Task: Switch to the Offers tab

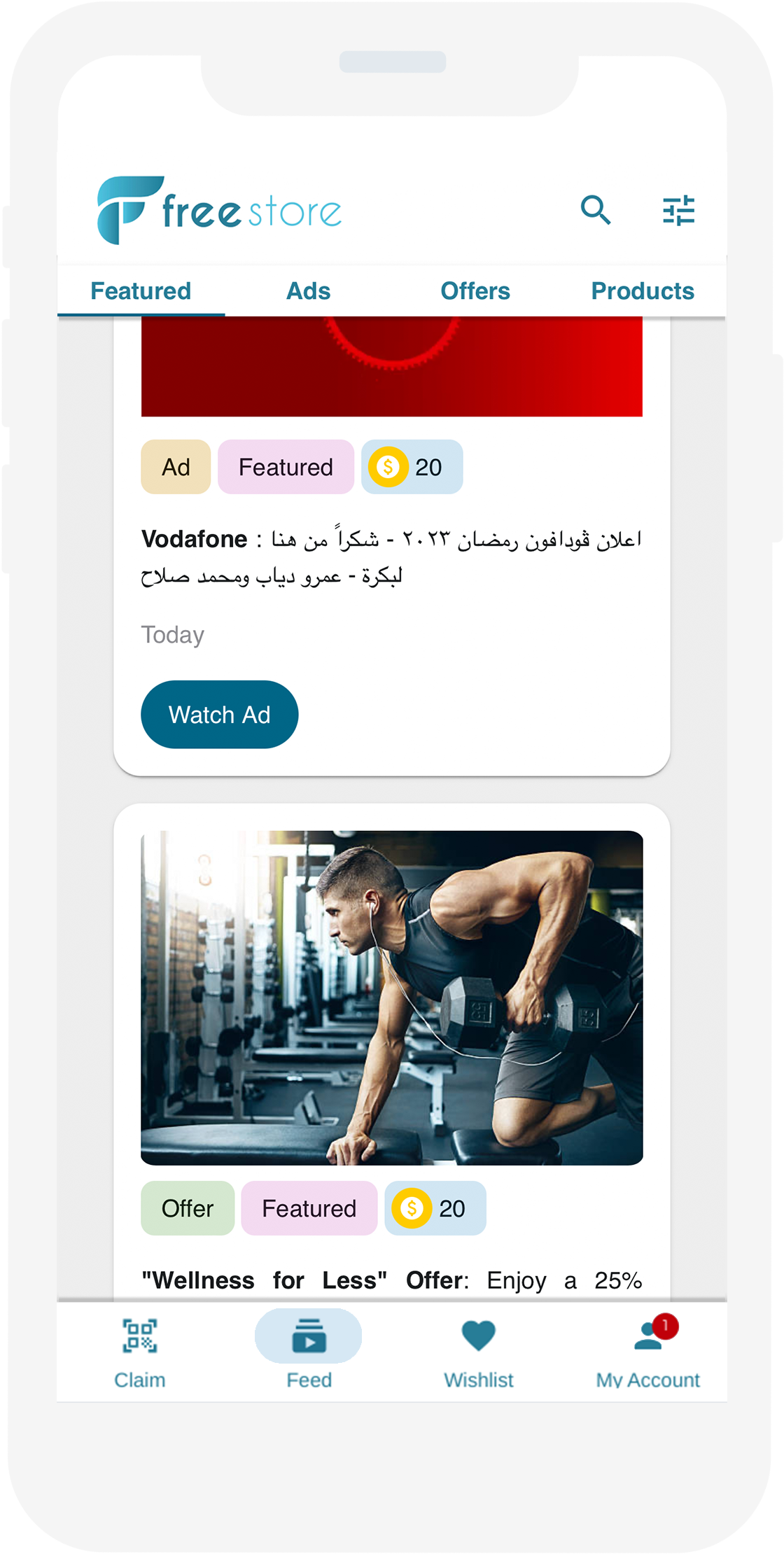Action: click(475, 291)
